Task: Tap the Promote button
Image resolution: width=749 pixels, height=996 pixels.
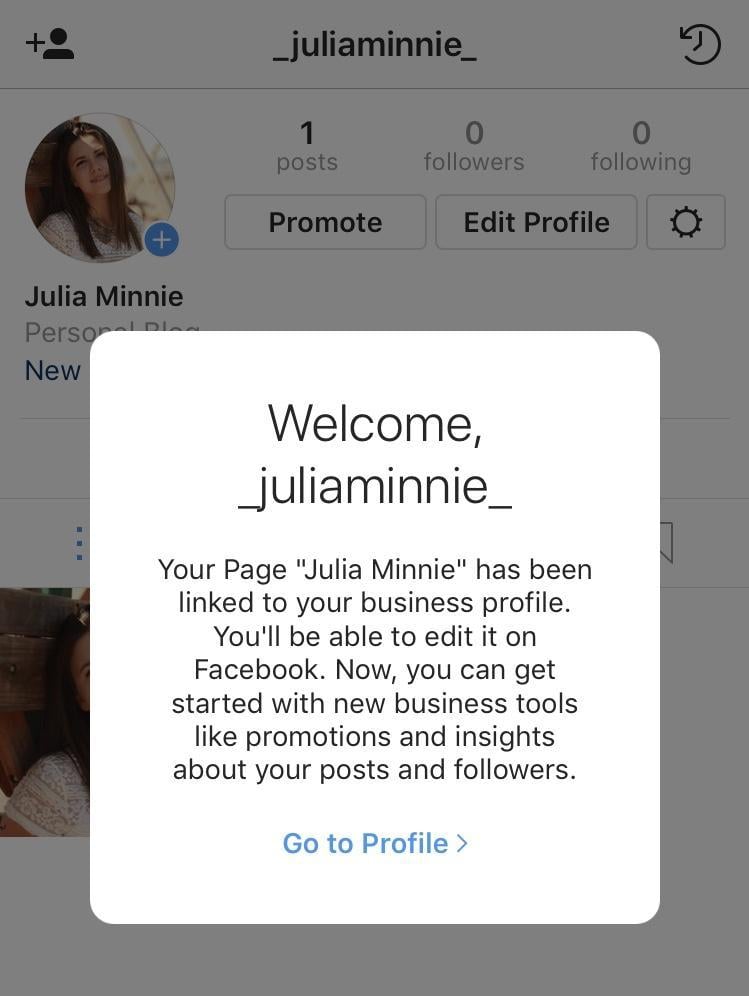Action: pos(325,222)
